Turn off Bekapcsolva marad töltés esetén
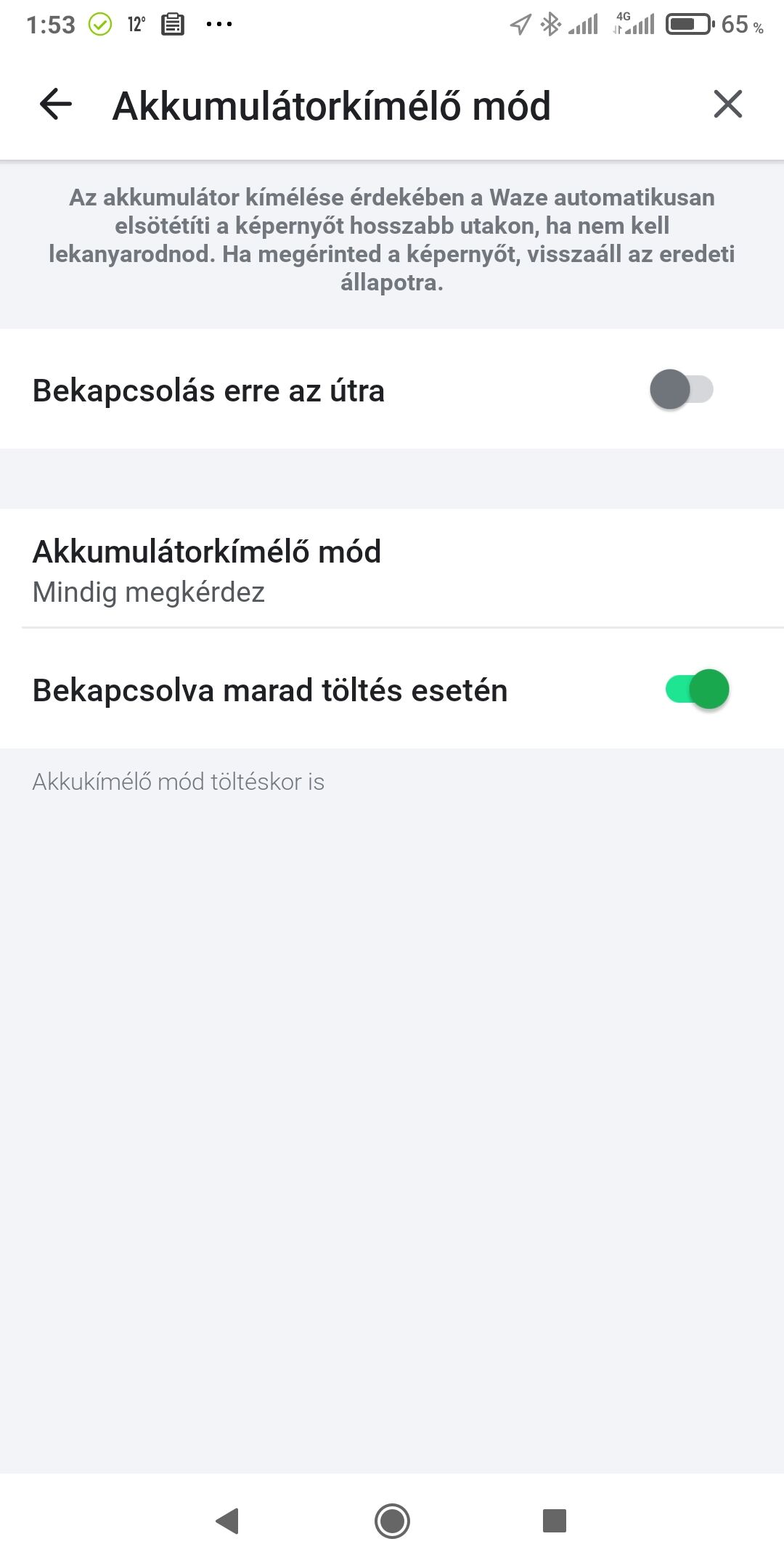784x1568 pixels. (697, 690)
